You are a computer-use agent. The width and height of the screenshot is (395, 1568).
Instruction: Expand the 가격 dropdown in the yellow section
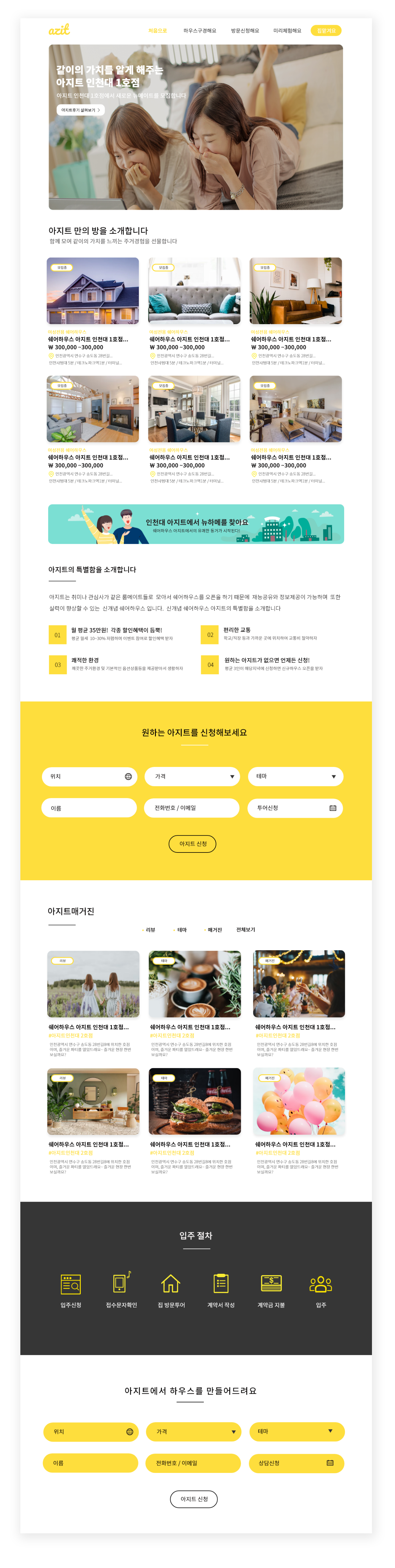tap(192, 777)
